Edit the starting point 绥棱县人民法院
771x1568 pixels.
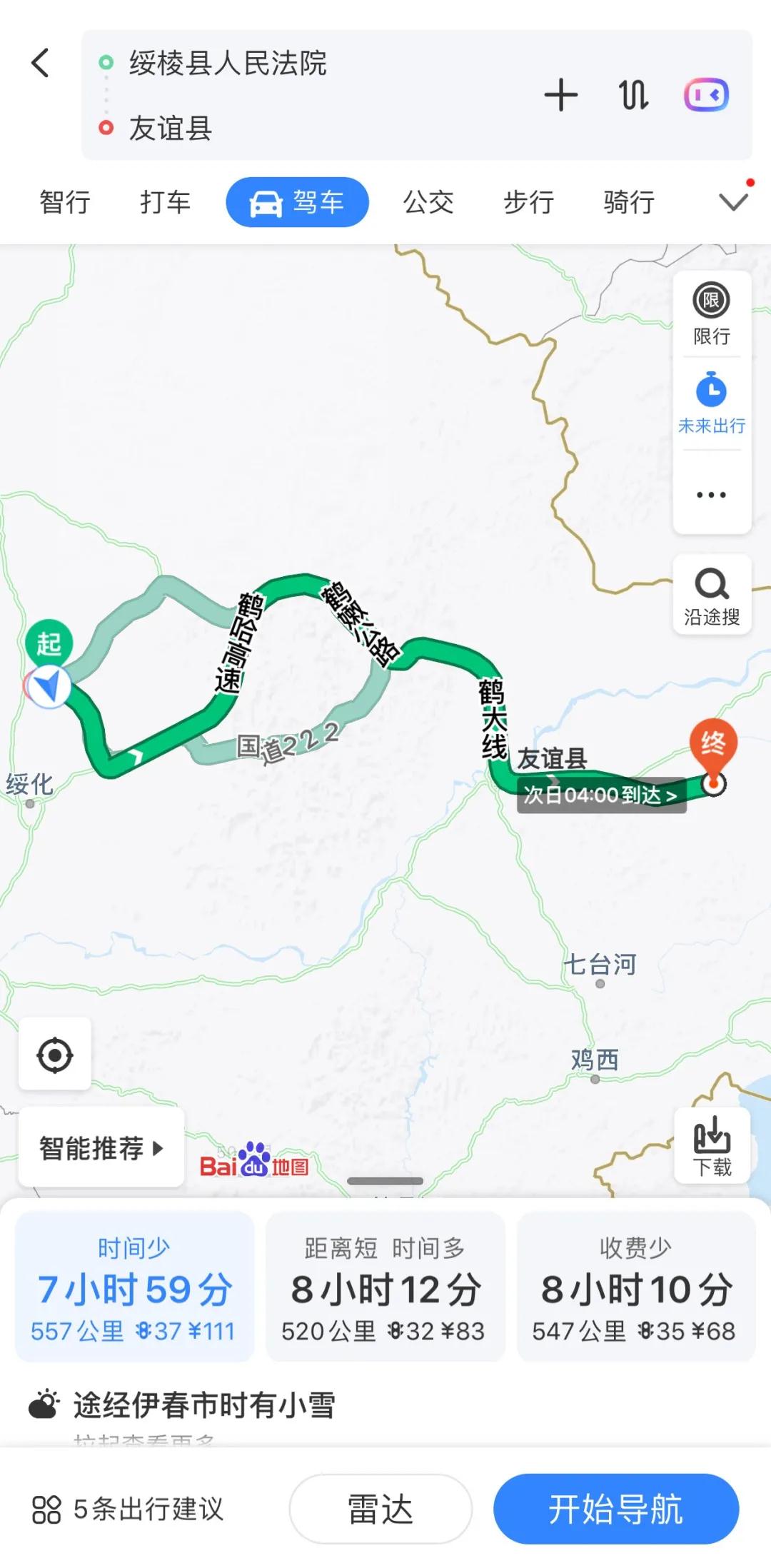pyautogui.click(x=228, y=64)
